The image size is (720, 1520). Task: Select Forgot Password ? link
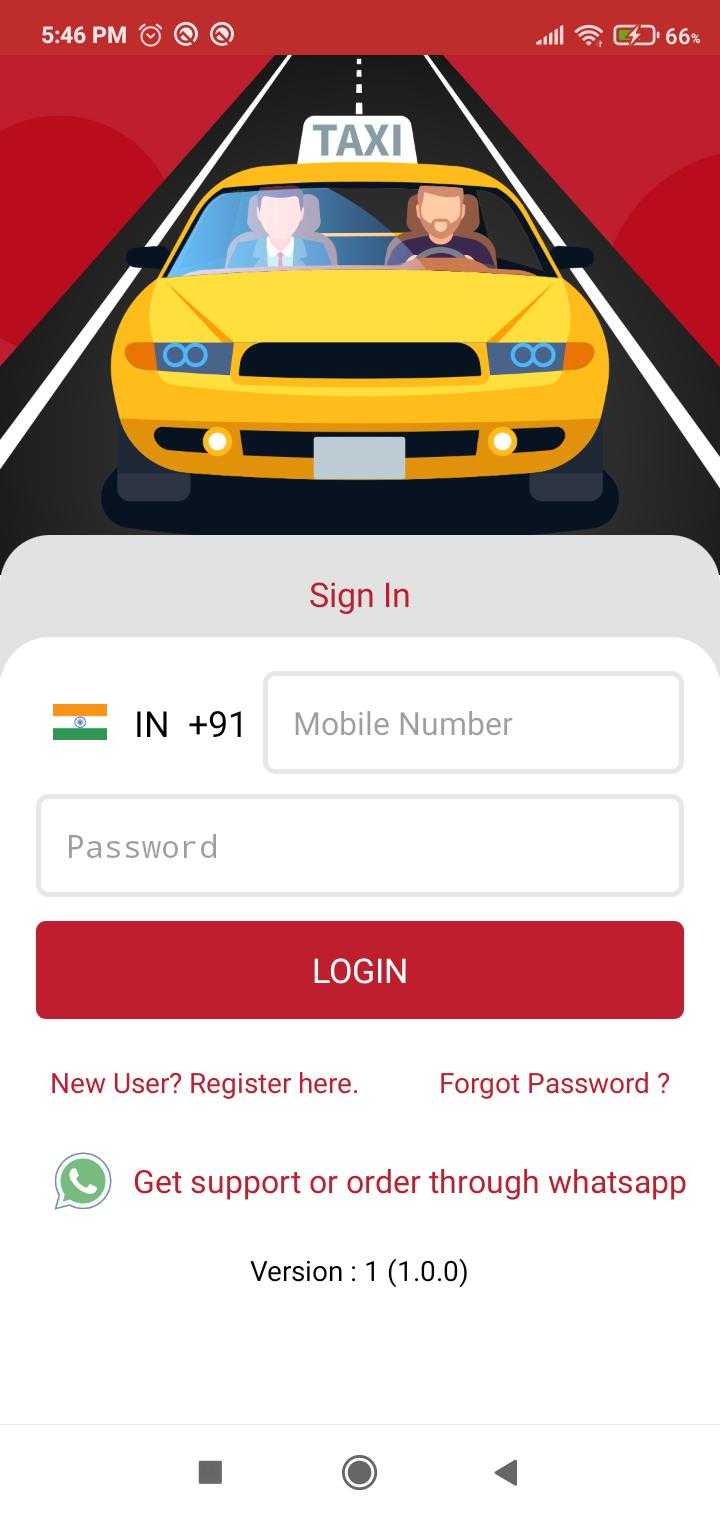(554, 1083)
